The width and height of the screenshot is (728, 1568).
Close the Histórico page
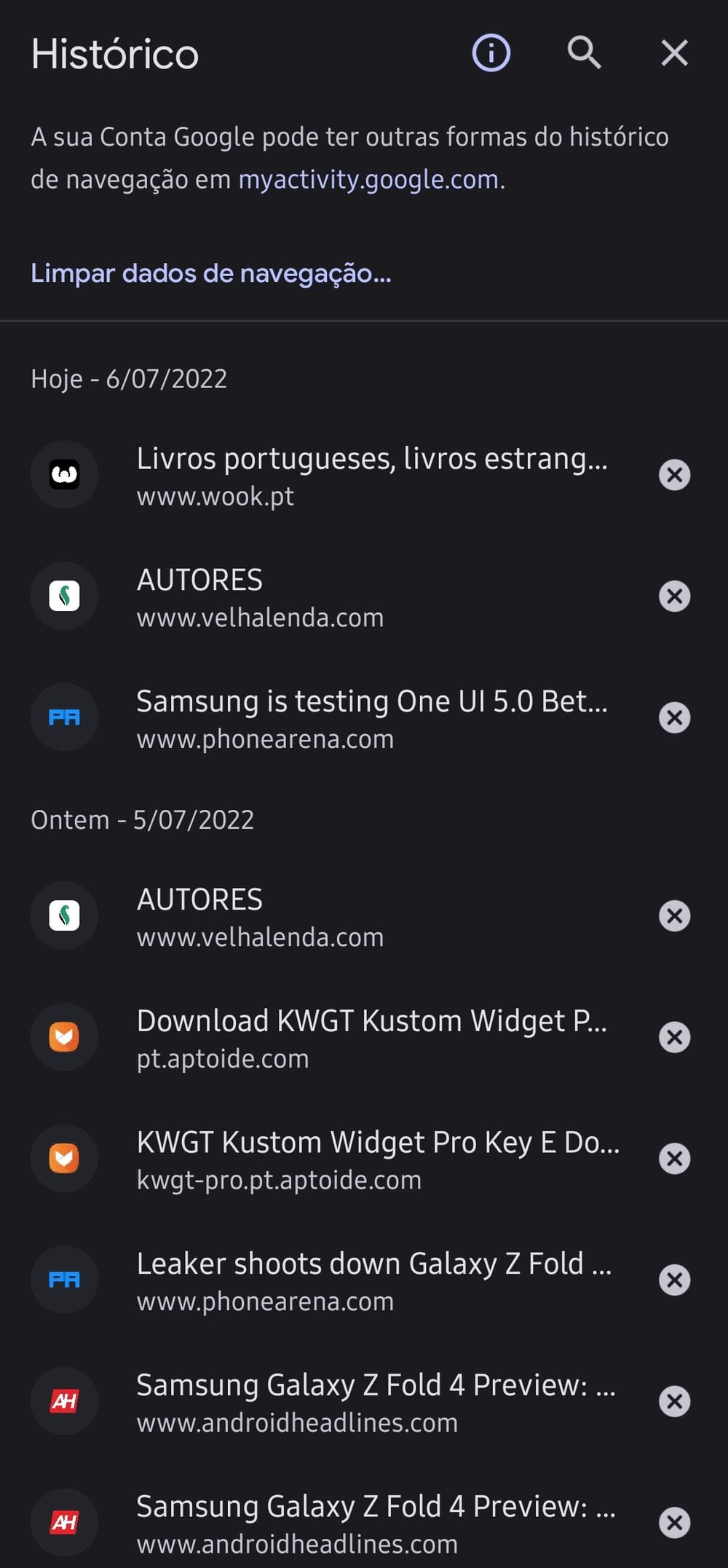[674, 52]
